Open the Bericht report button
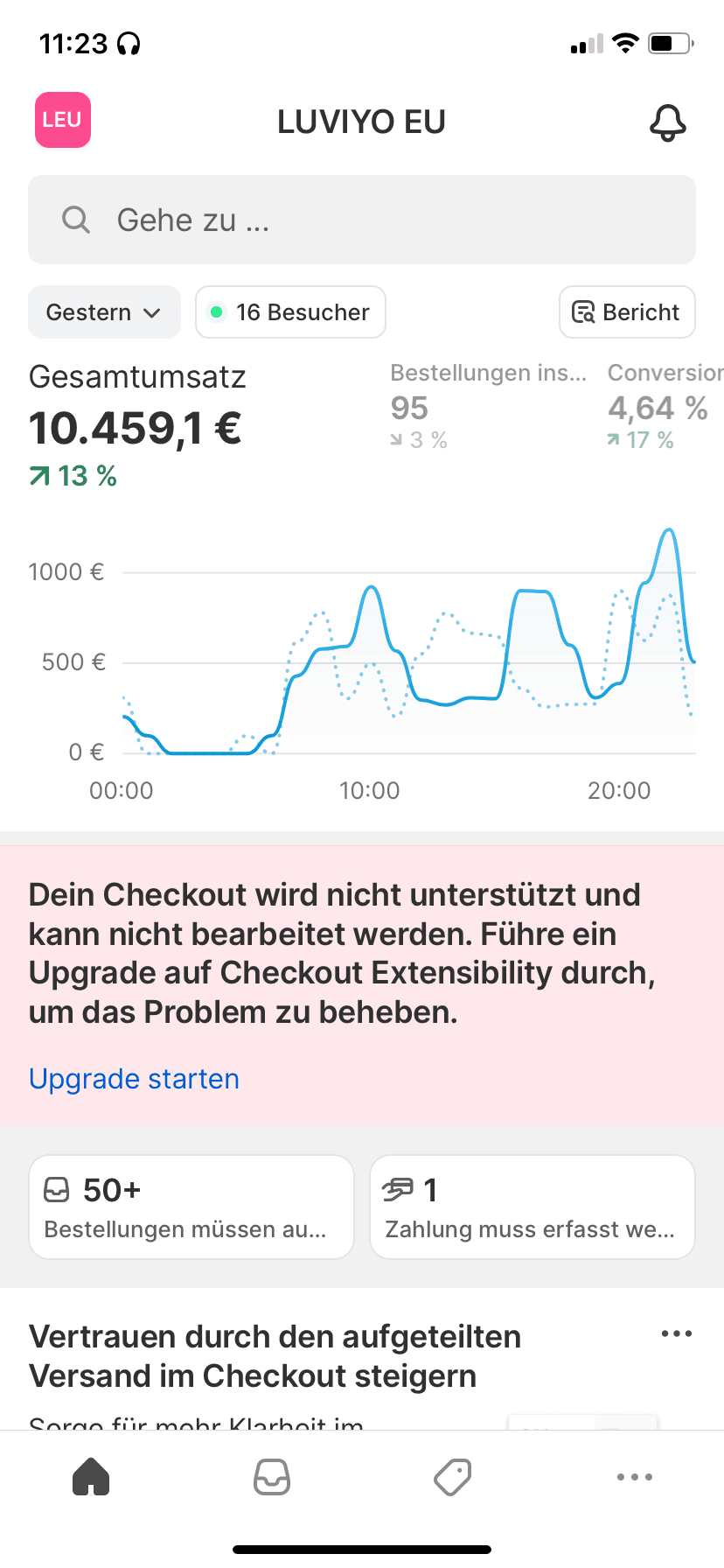Screen dimensions: 724x1568 [x=626, y=312]
